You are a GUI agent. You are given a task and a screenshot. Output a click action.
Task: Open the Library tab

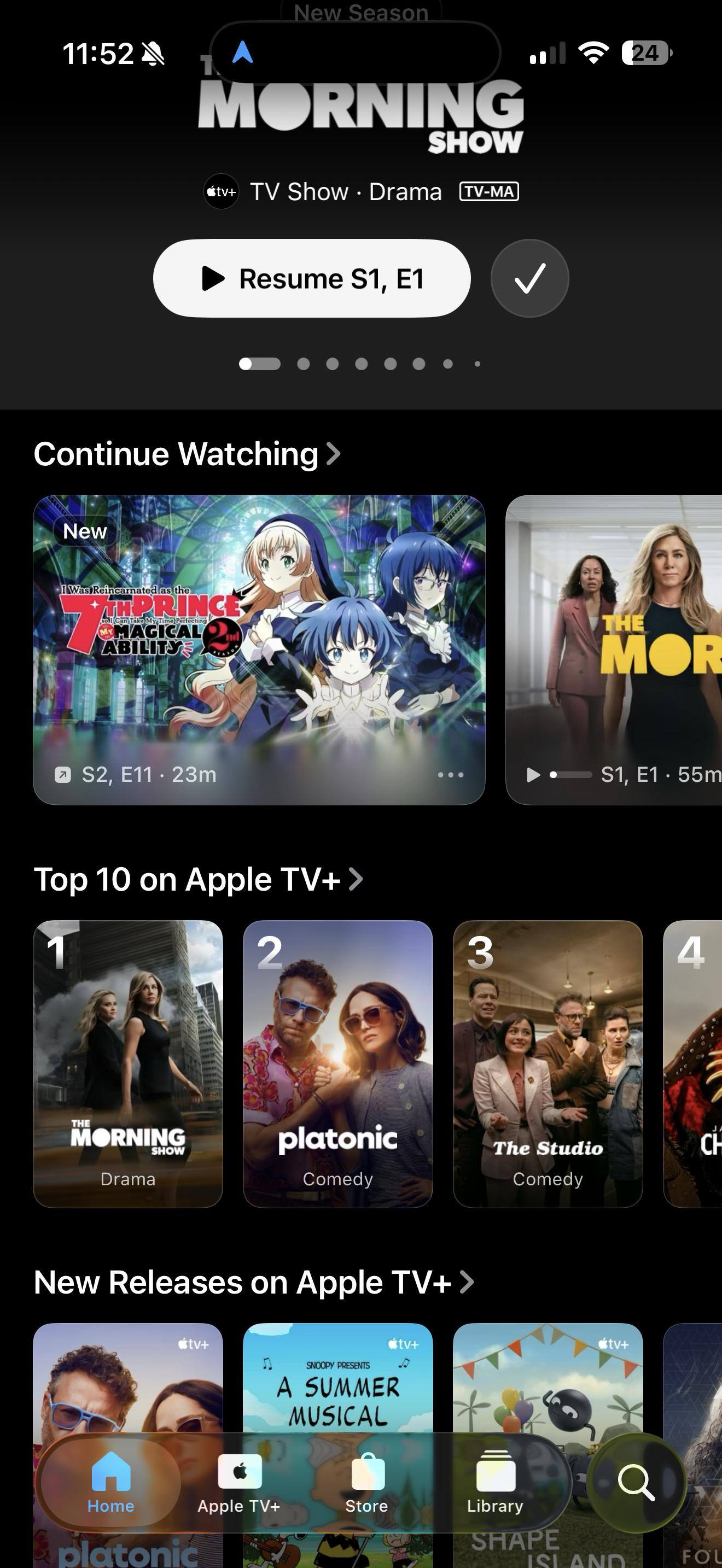click(x=495, y=1482)
